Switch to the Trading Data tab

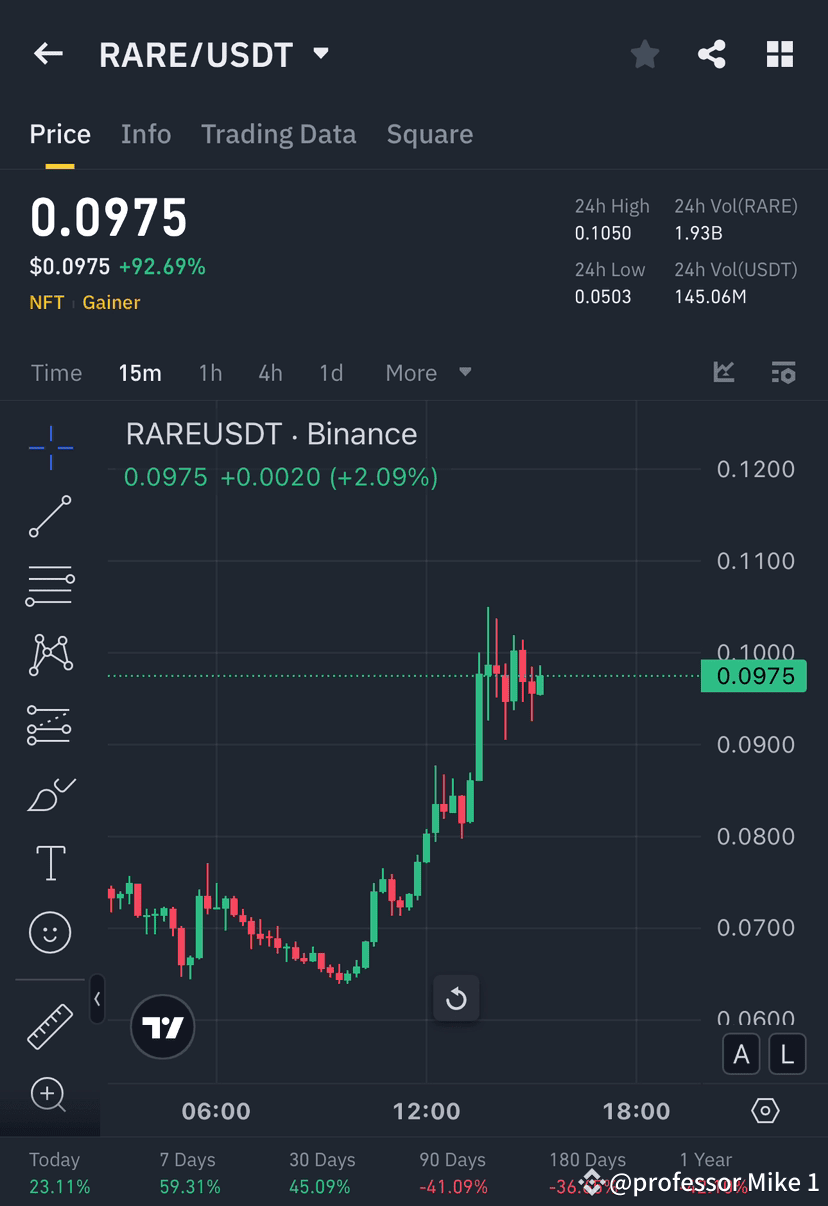click(x=278, y=133)
